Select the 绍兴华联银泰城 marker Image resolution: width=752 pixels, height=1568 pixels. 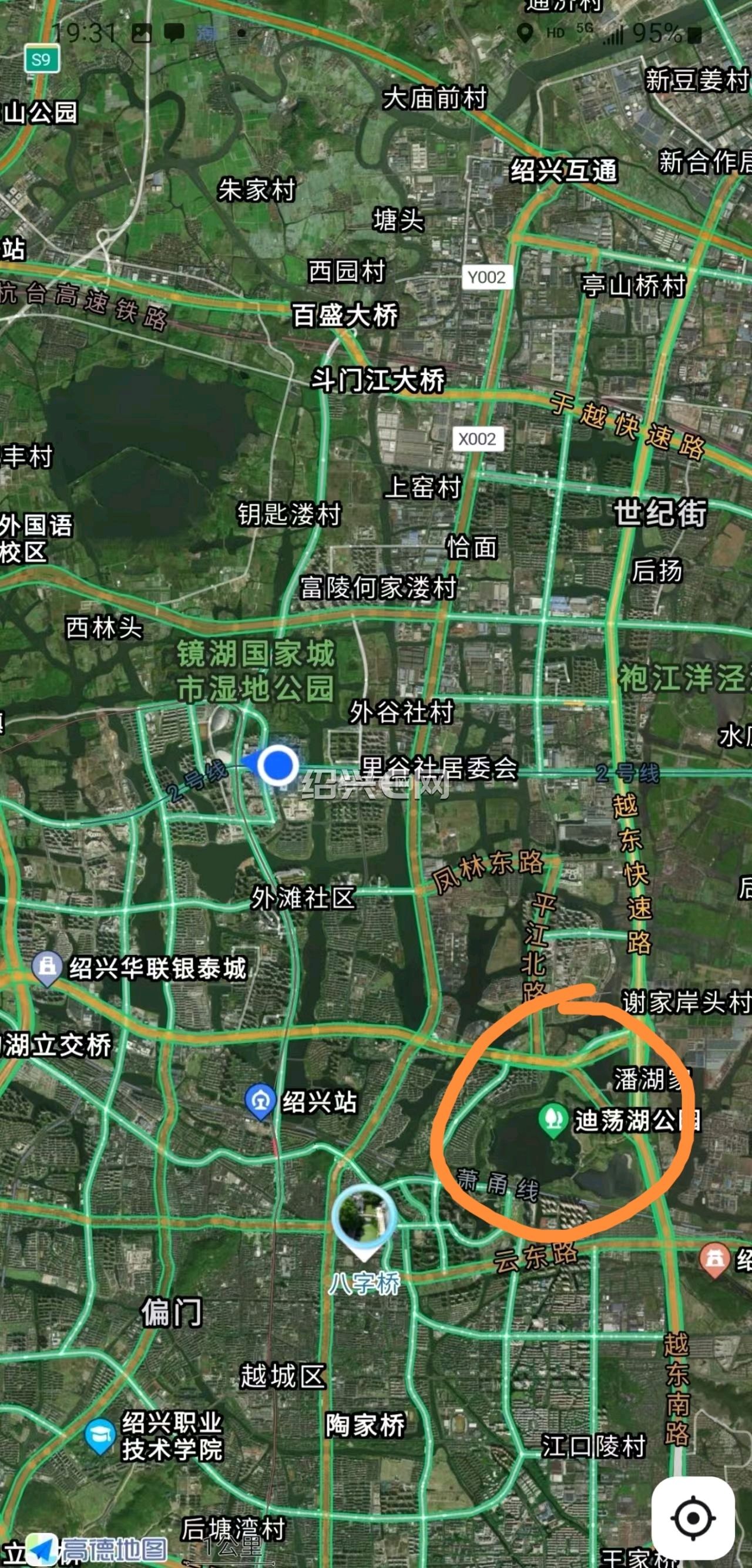(x=48, y=968)
